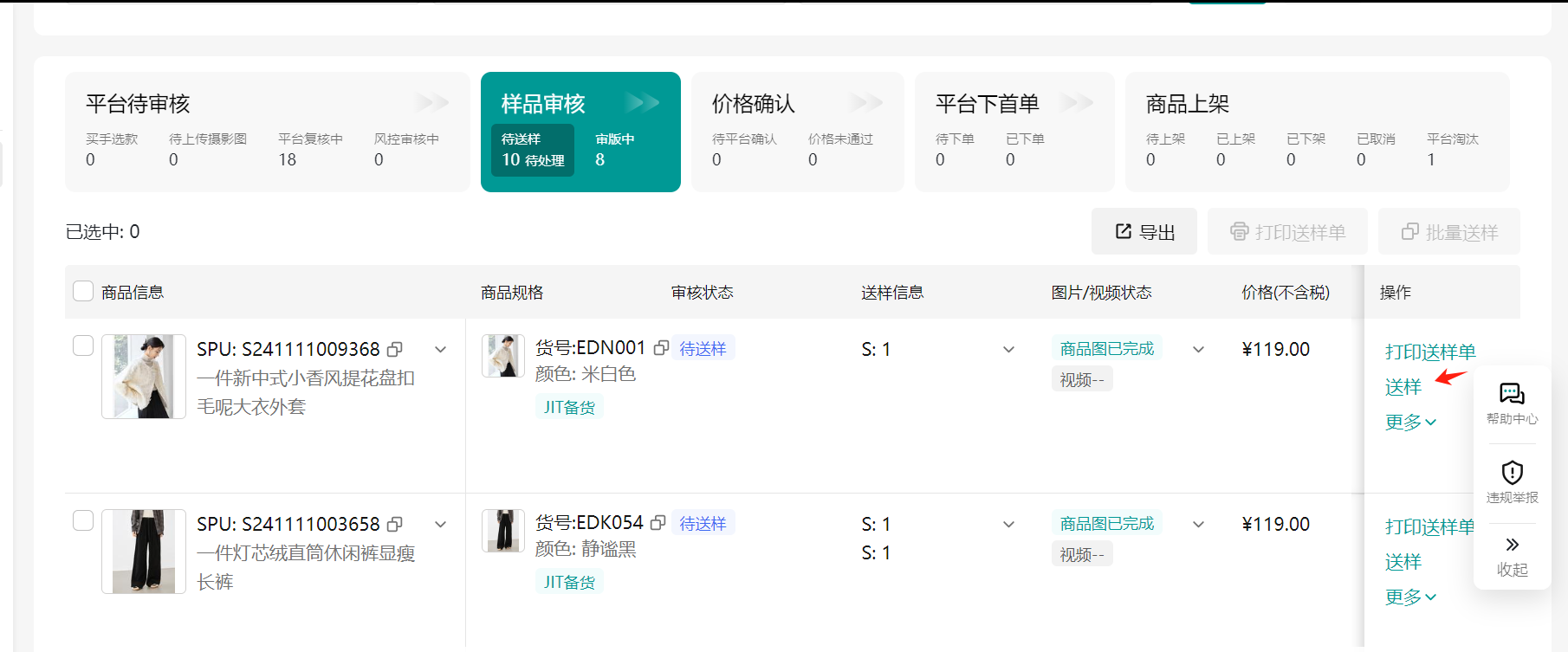Tap 送样 for item EDN001
The image size is (1568, 652).
pyautogui.click(x=1403, y=388)
